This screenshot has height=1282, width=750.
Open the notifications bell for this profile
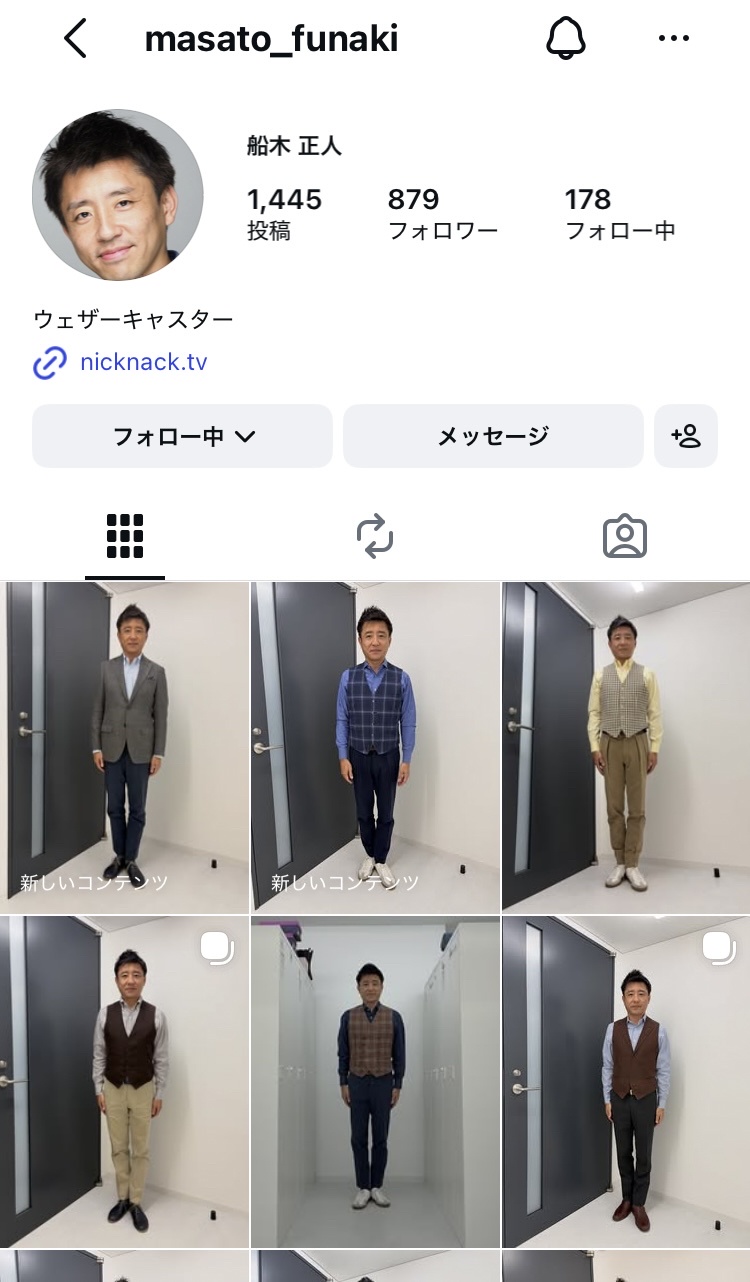[565, 39]
